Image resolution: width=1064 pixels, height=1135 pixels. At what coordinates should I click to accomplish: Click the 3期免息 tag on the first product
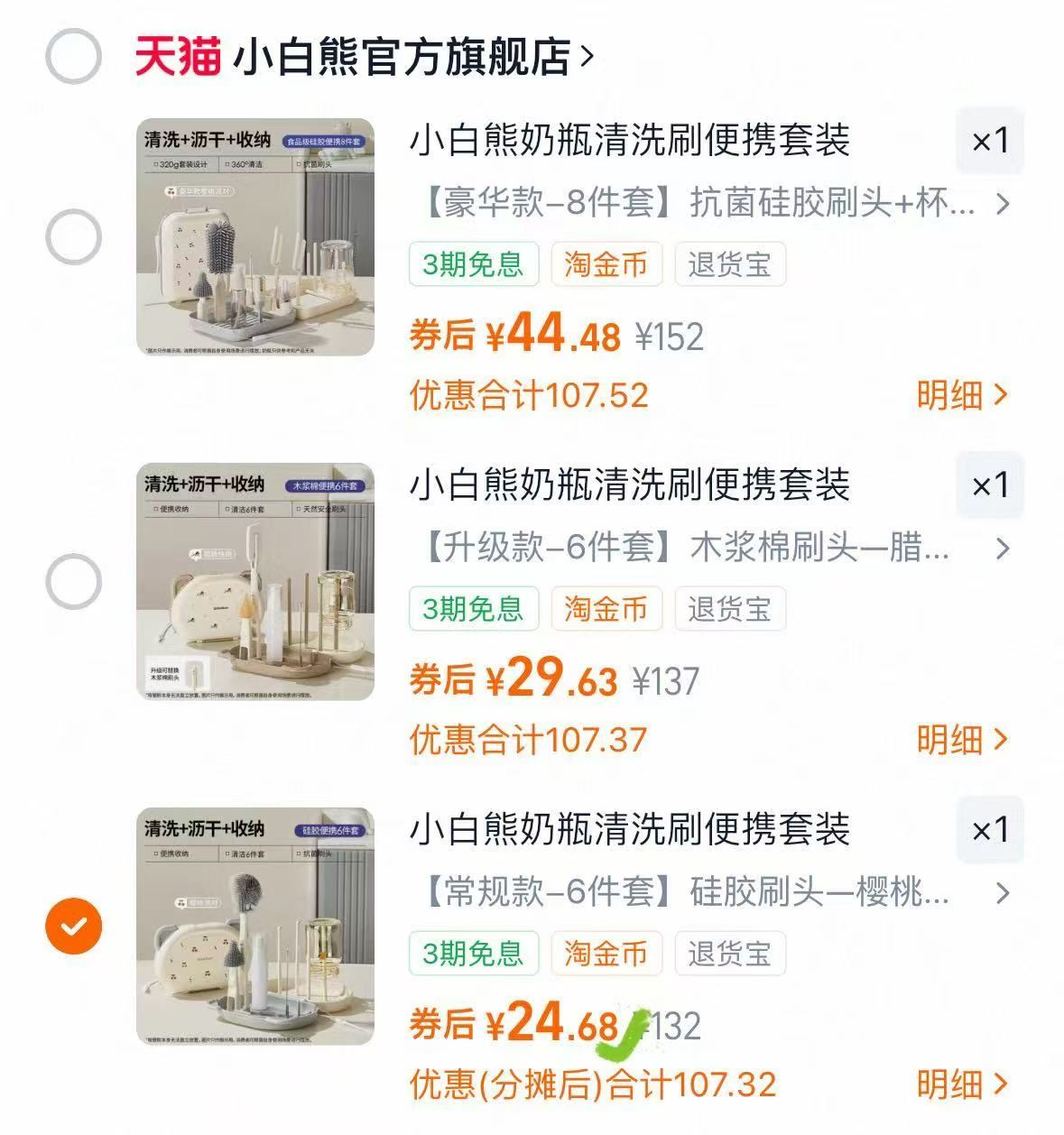pyautogui.click(x=473, y=264)
